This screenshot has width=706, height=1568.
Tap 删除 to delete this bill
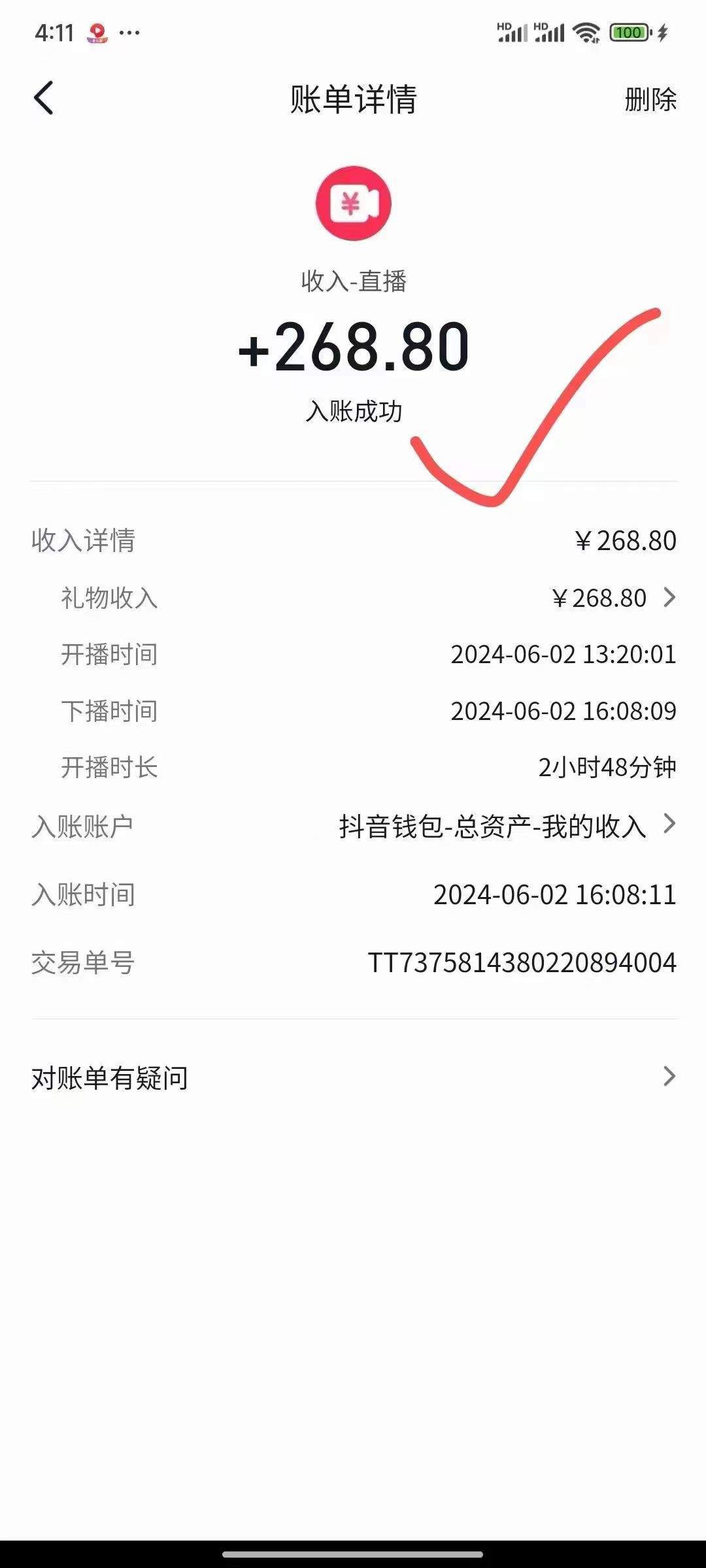[649, 99]
